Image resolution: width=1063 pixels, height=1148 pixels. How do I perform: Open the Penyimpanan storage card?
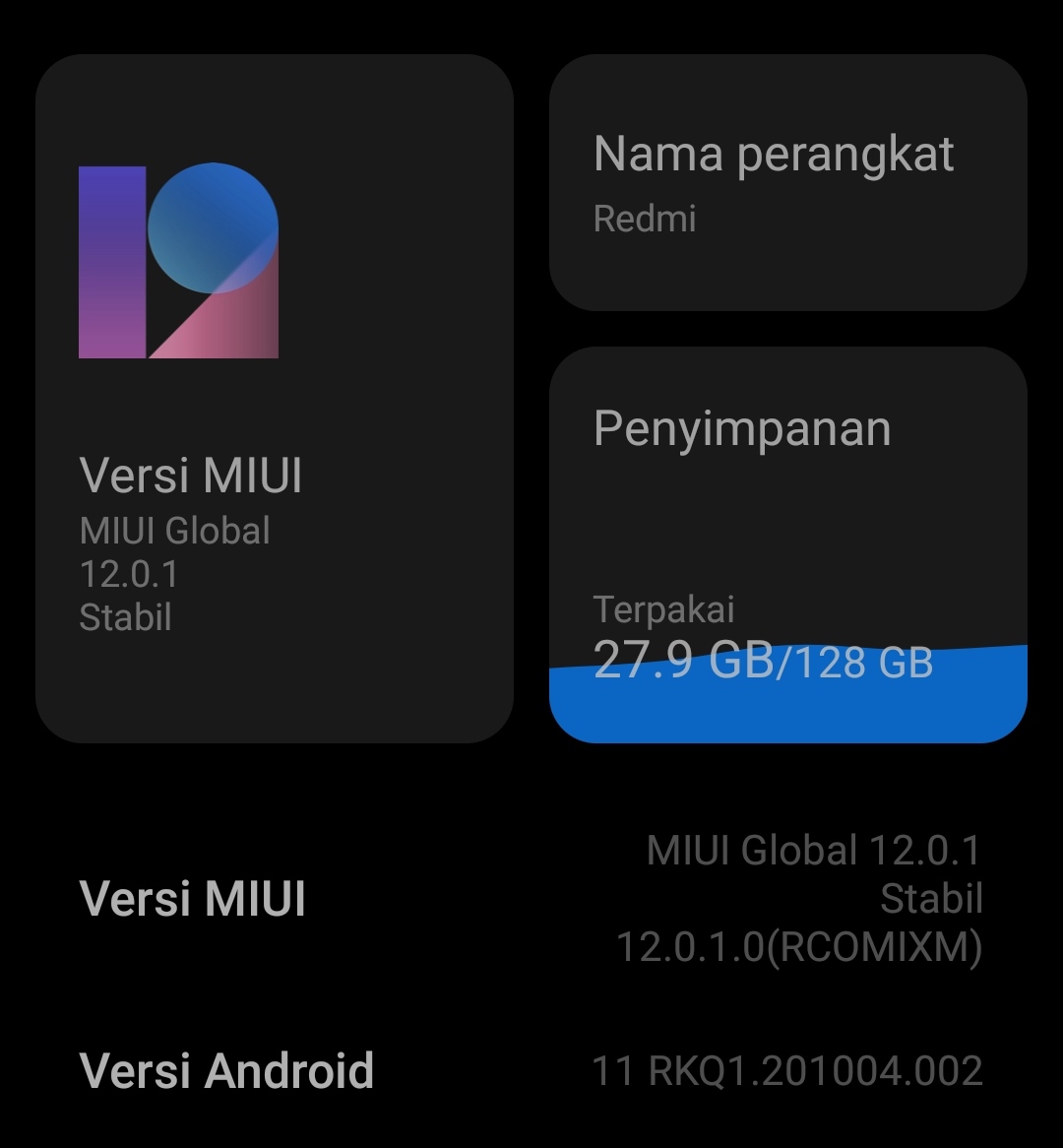click(x=787, y=543)
